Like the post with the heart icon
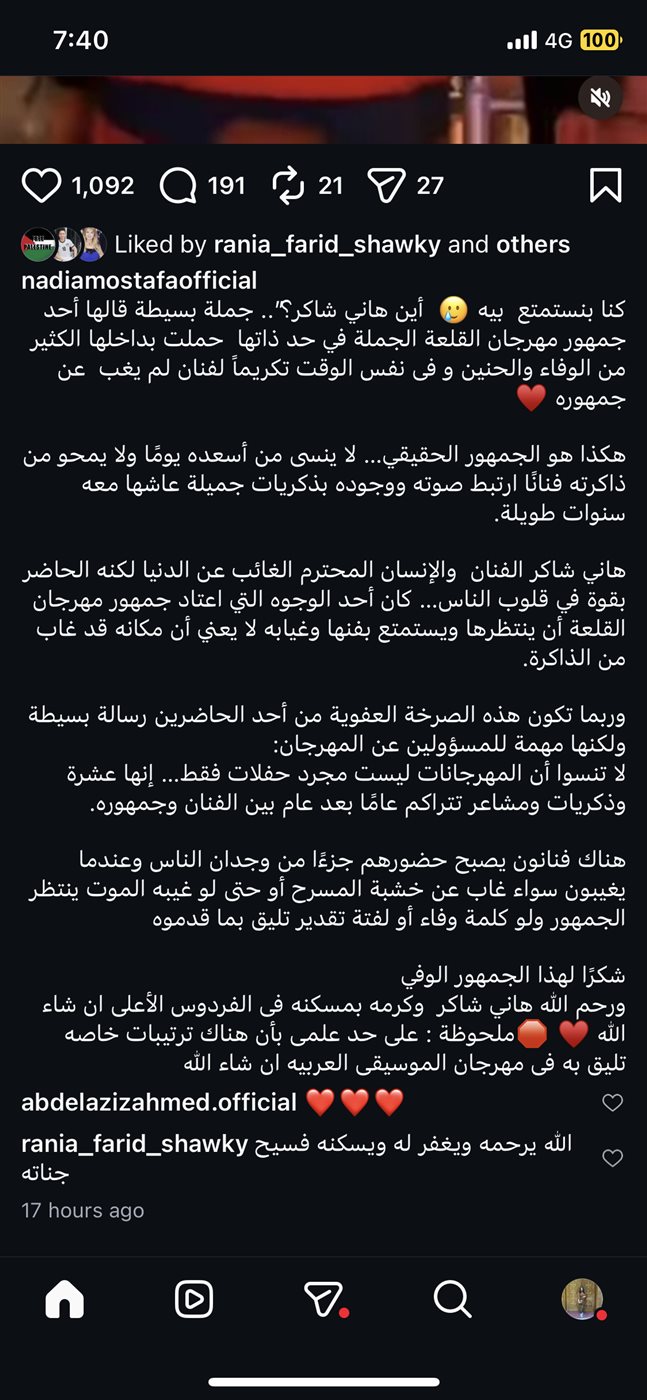 (42, 186)
